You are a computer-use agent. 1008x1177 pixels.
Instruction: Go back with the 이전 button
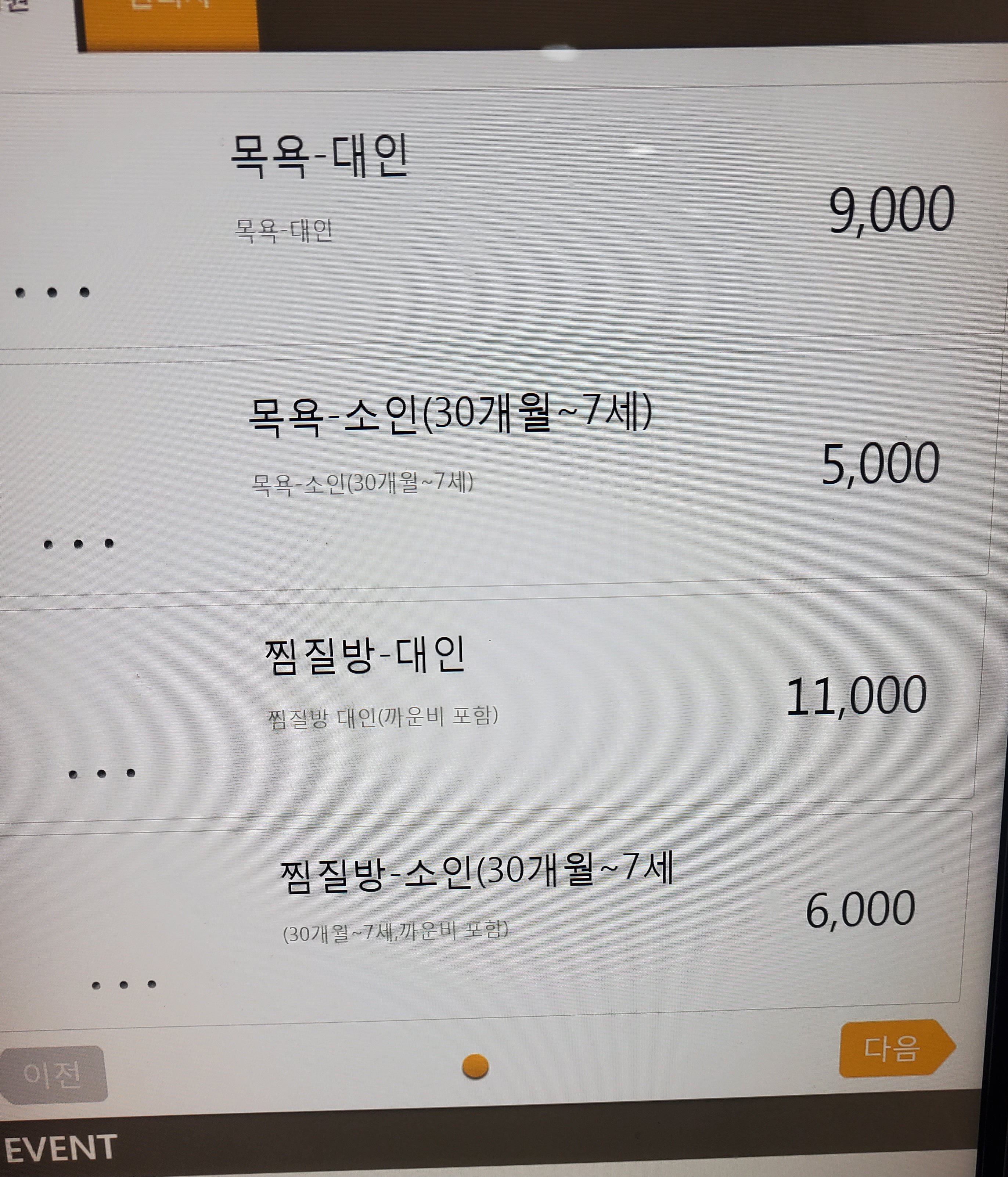[x=52, y=1074]
